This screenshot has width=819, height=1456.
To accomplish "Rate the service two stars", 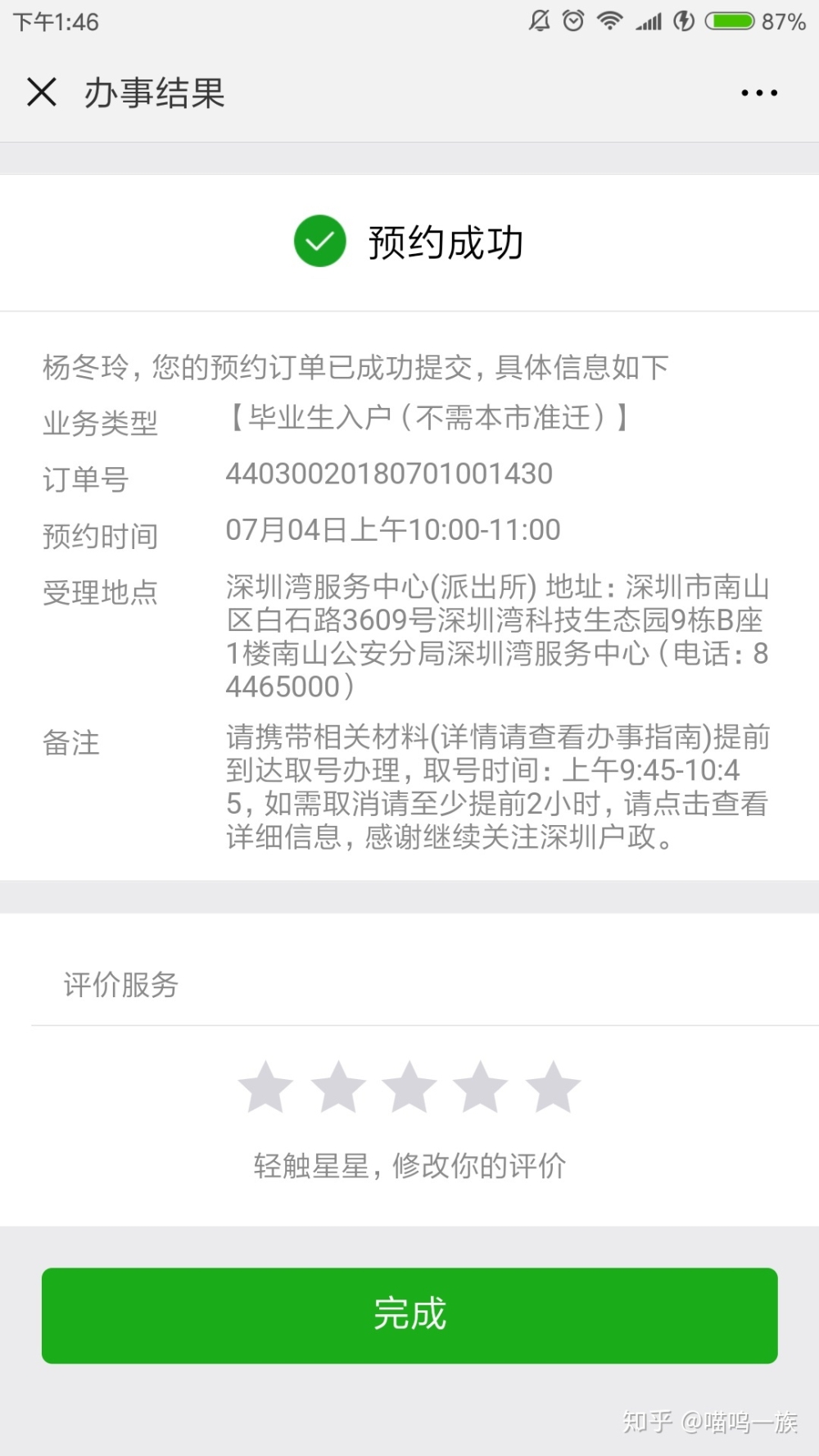I will (338, 1087).
